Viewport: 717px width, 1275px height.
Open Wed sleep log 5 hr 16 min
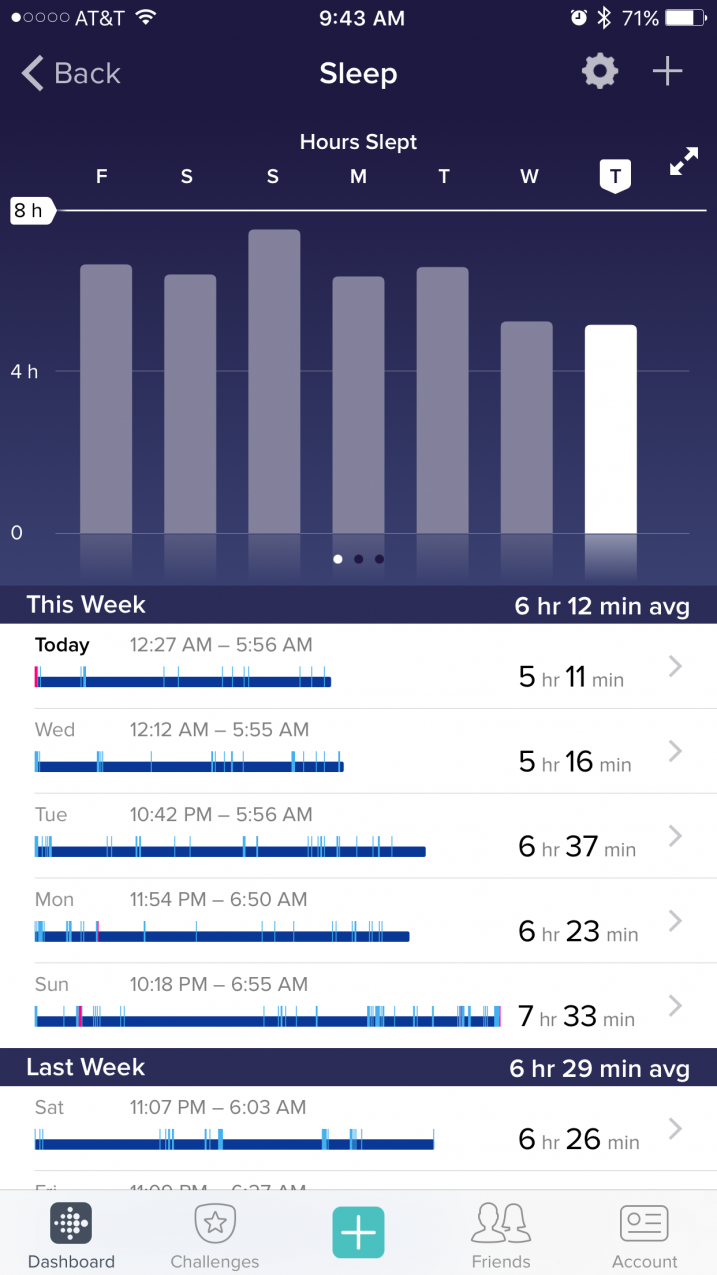358,751
